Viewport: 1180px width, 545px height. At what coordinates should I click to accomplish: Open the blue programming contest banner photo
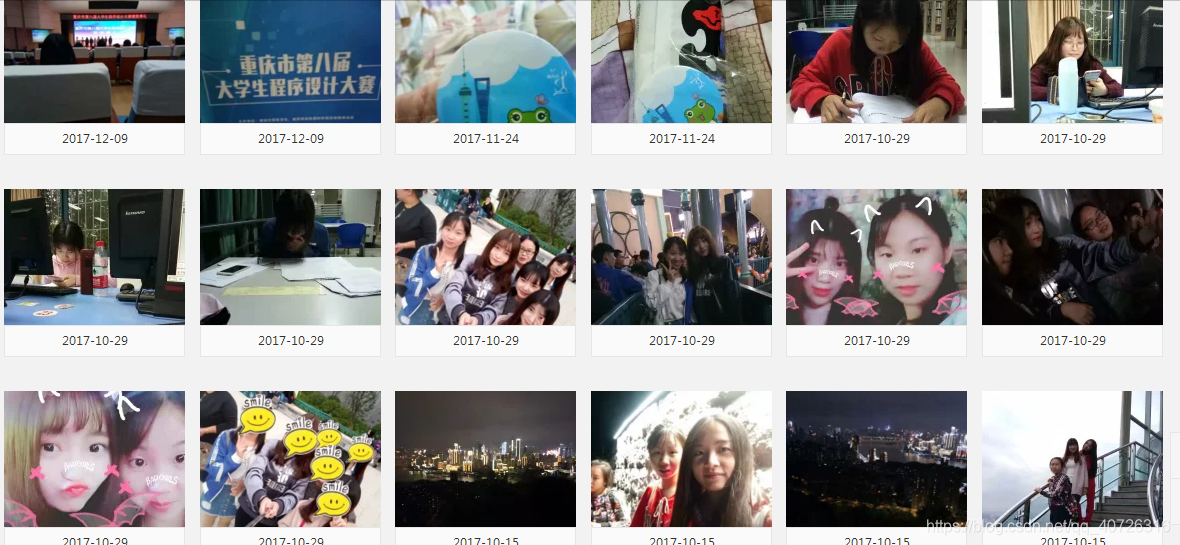click(x=290, y=61)
